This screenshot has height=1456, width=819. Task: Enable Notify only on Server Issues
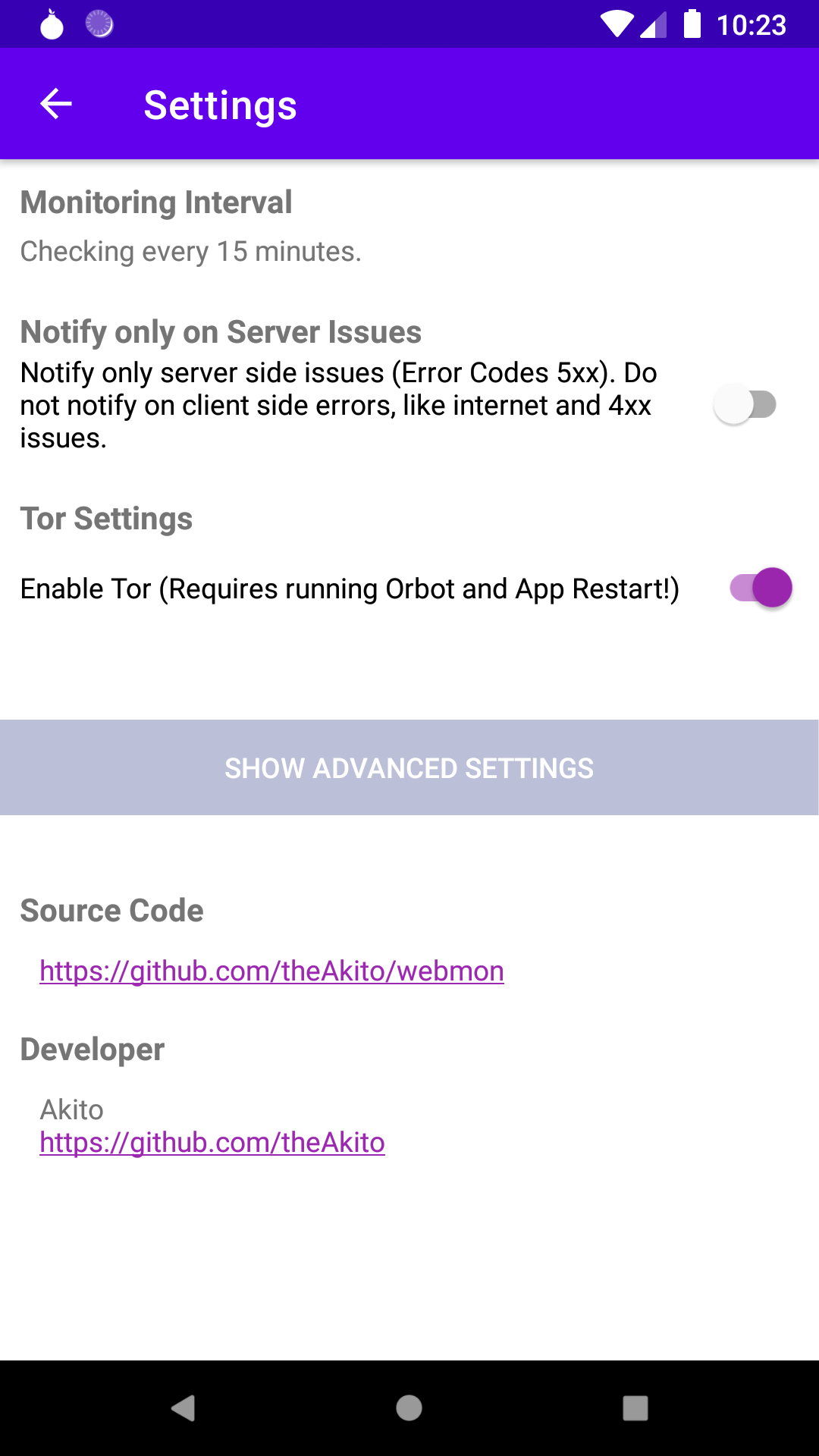[x=745, y=405]
